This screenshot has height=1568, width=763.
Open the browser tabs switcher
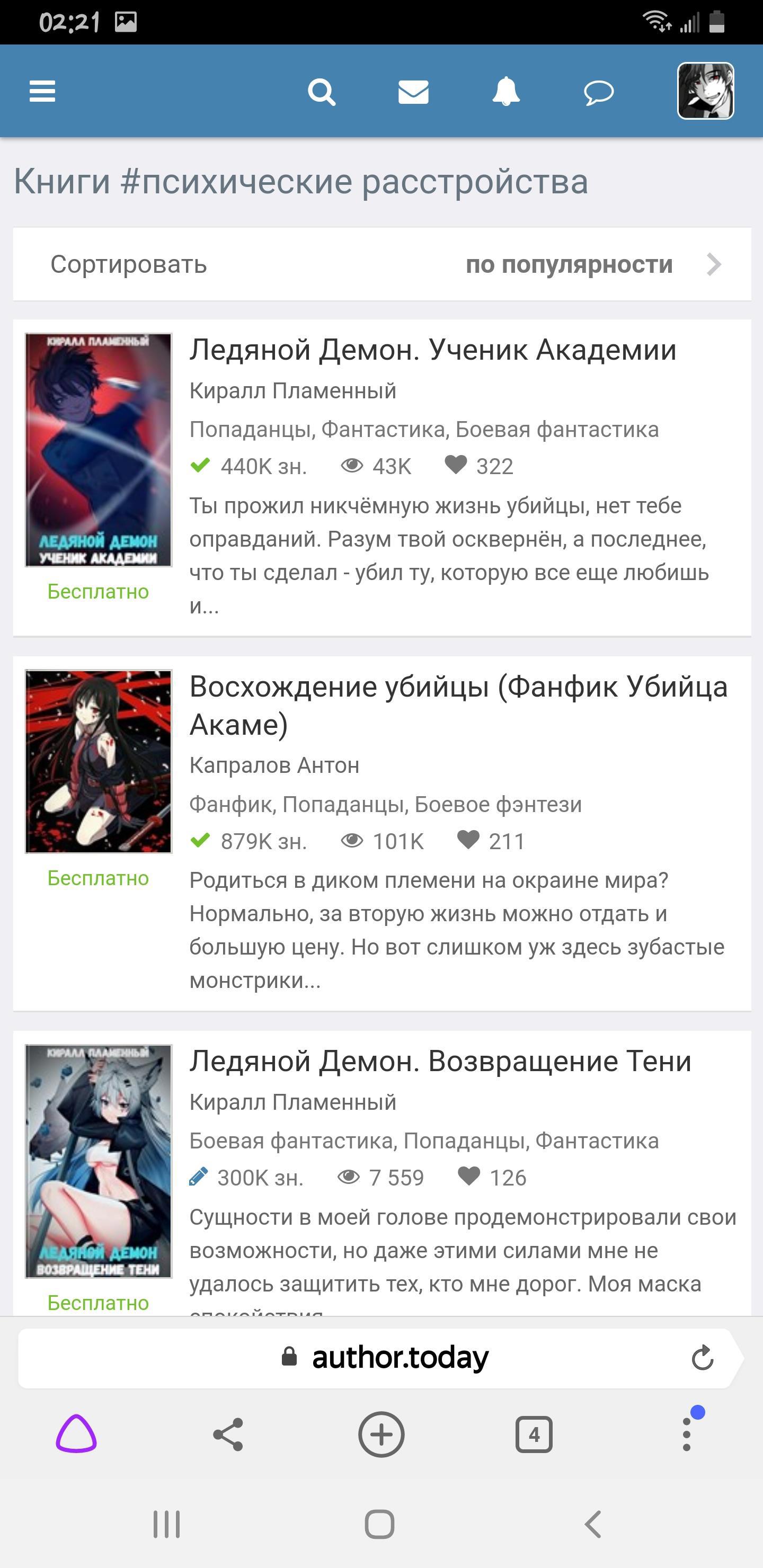(534, 1435)
